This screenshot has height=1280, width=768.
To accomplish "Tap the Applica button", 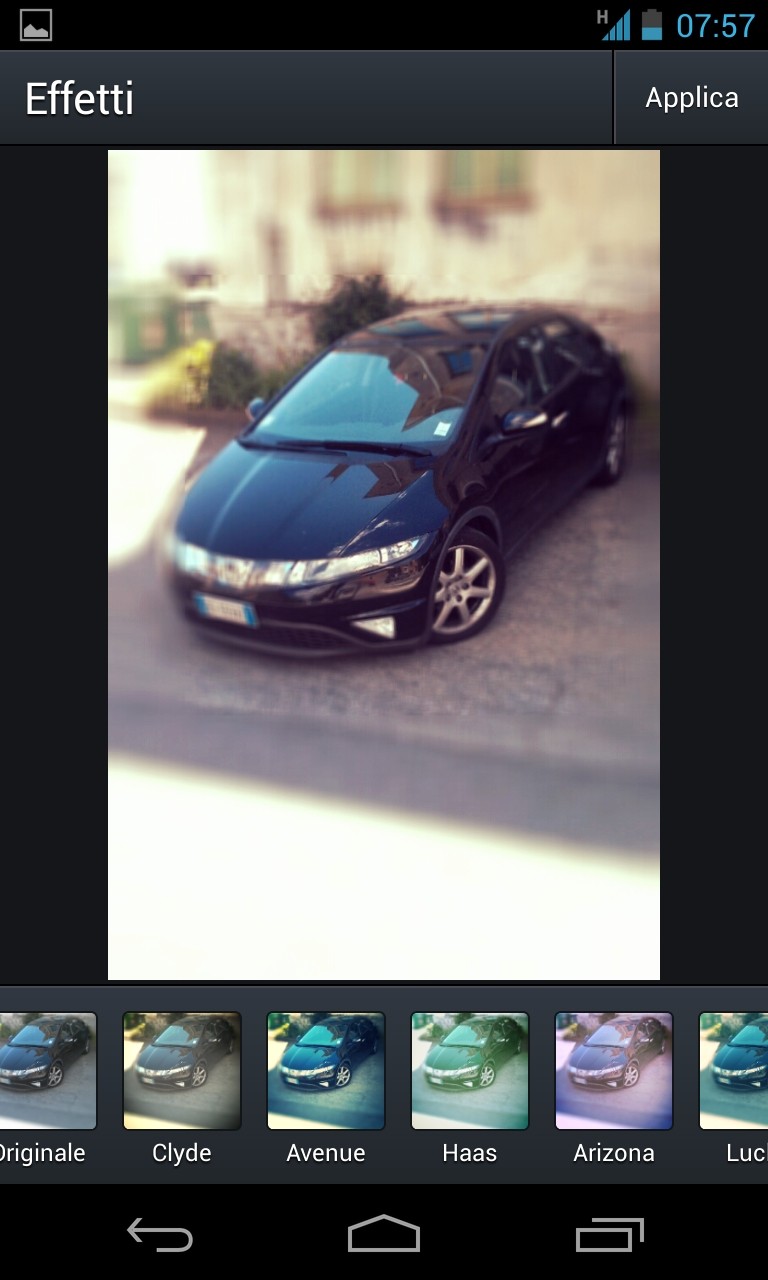I will [691, 98].
